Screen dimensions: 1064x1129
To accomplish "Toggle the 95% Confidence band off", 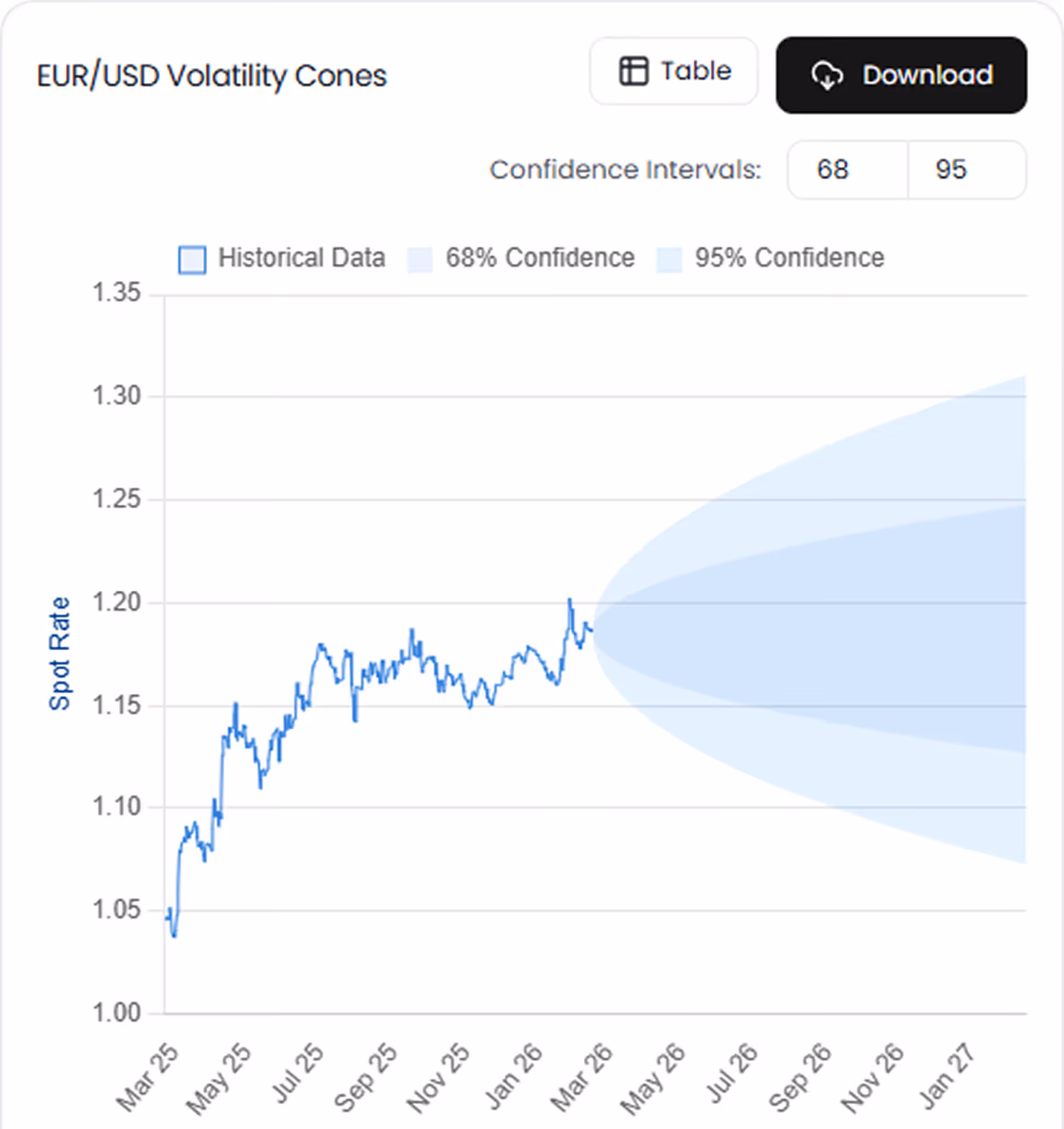I will (788, 258).
